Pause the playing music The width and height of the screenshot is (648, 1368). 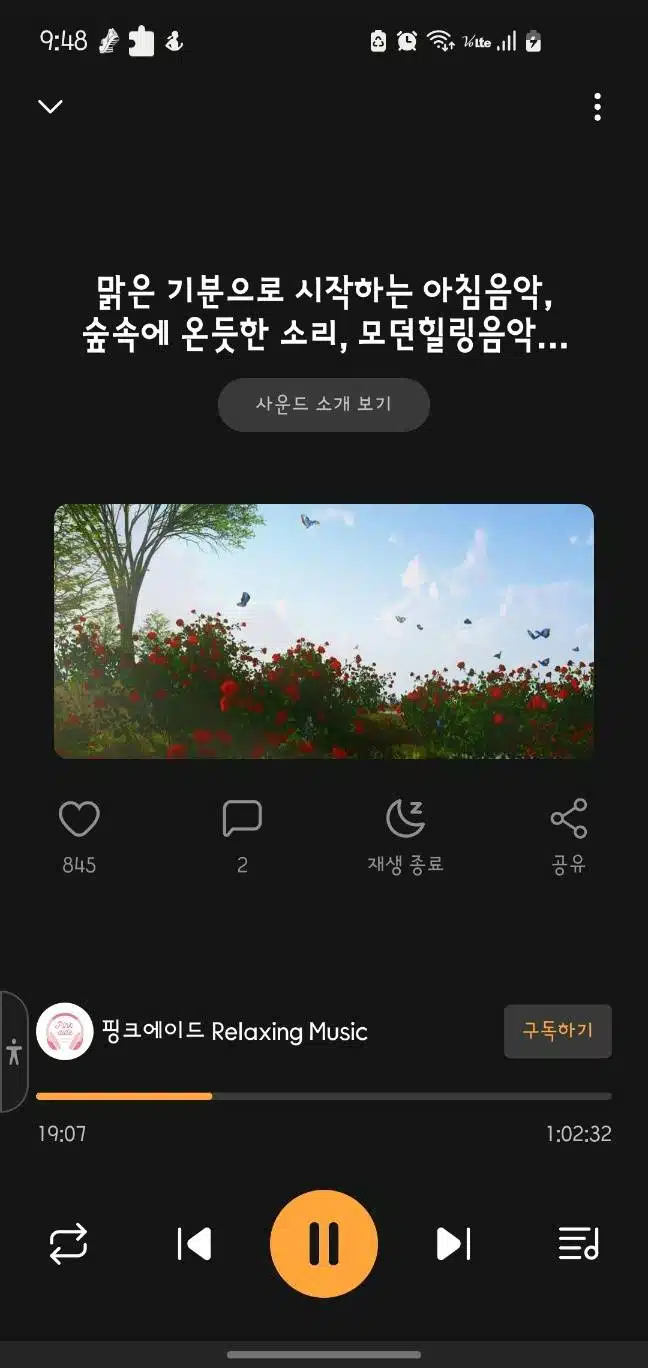(324, 1244)
